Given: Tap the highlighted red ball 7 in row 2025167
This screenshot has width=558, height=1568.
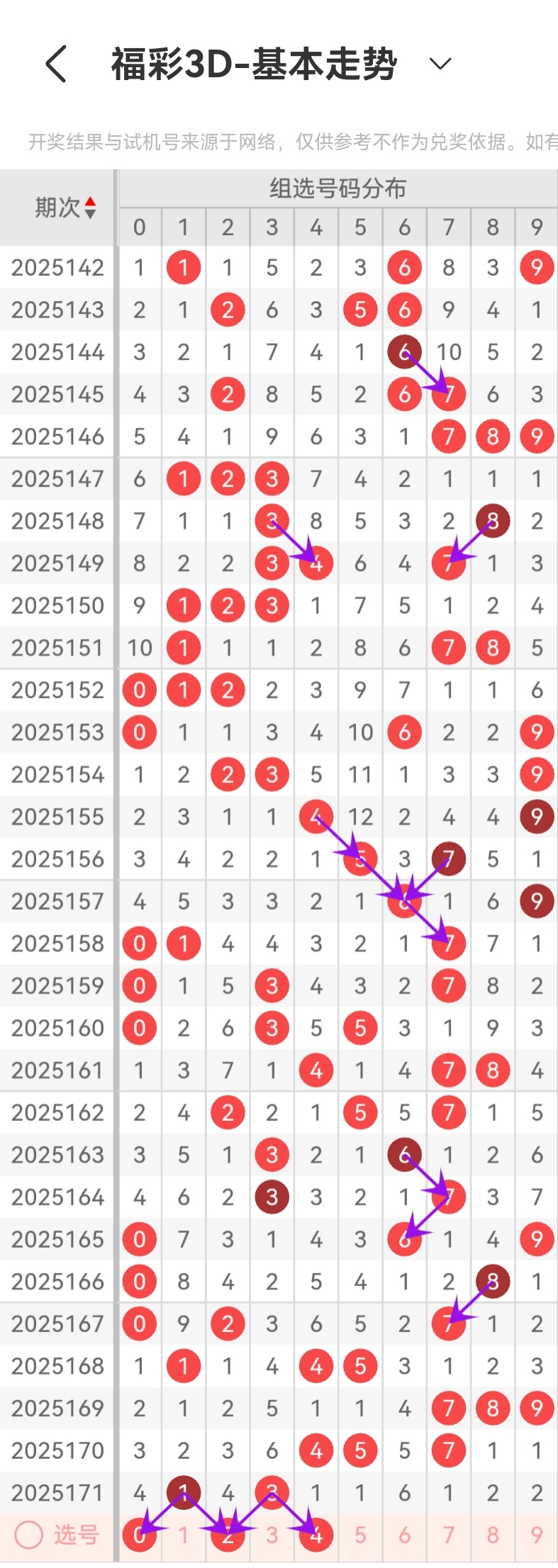Looking at the screenshot, I should pos(449,1323).
